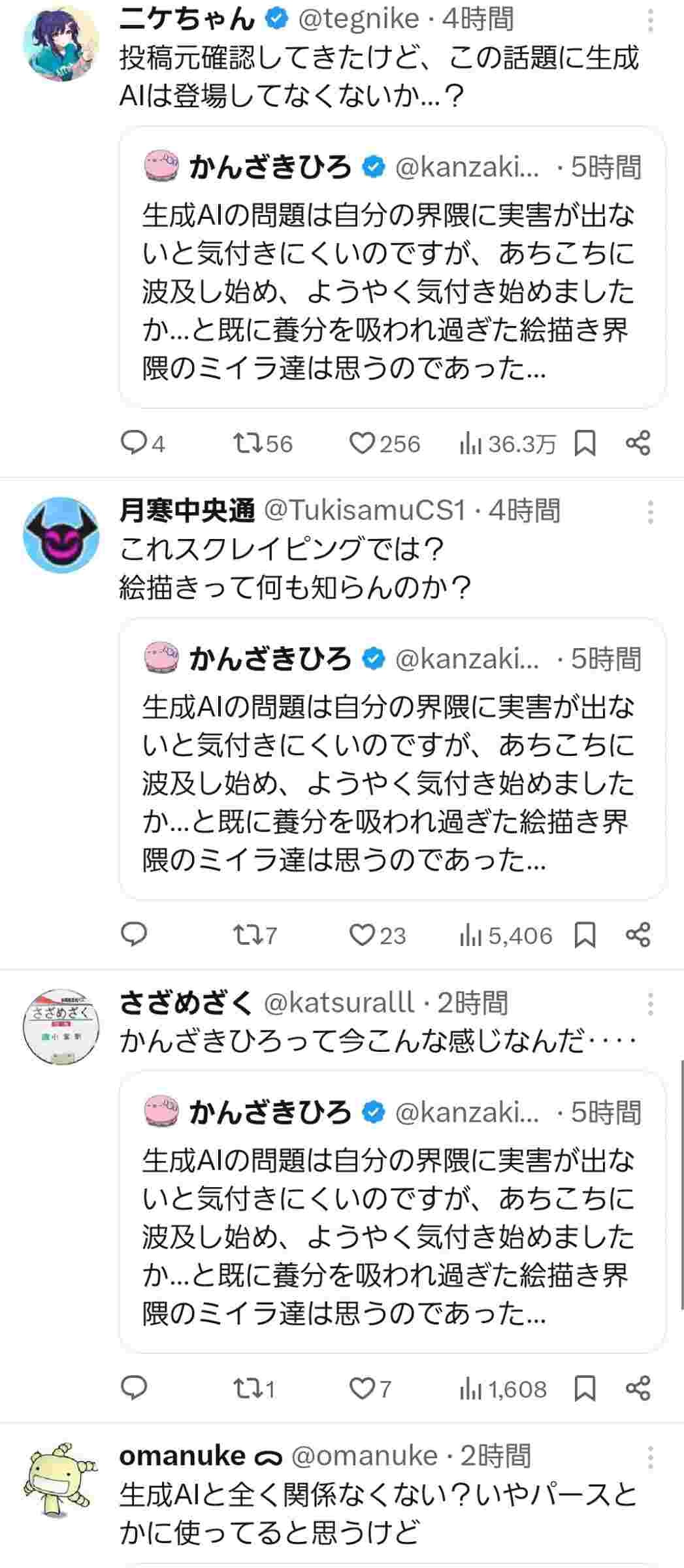The image size is (684, 1568).
Task: Open overflow menu on さざめざく's post
Action: coord(650,1004)
